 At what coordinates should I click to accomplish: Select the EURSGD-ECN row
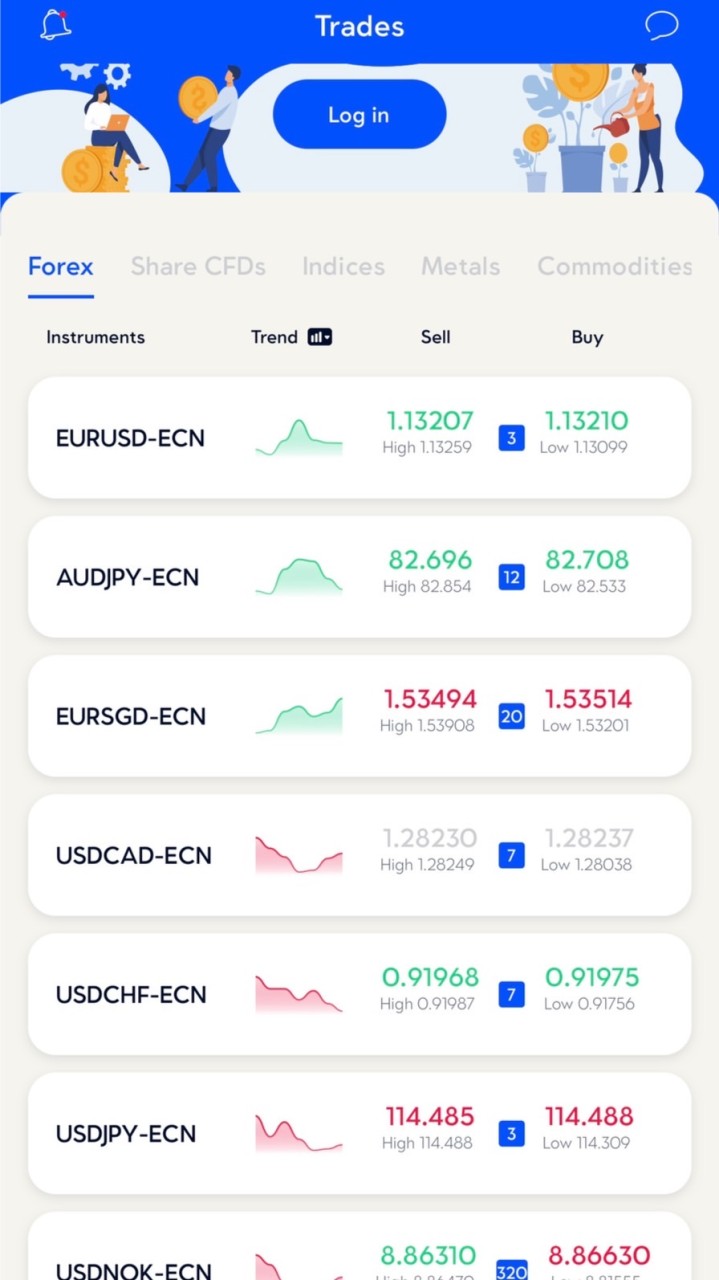[x=131, y=716]
